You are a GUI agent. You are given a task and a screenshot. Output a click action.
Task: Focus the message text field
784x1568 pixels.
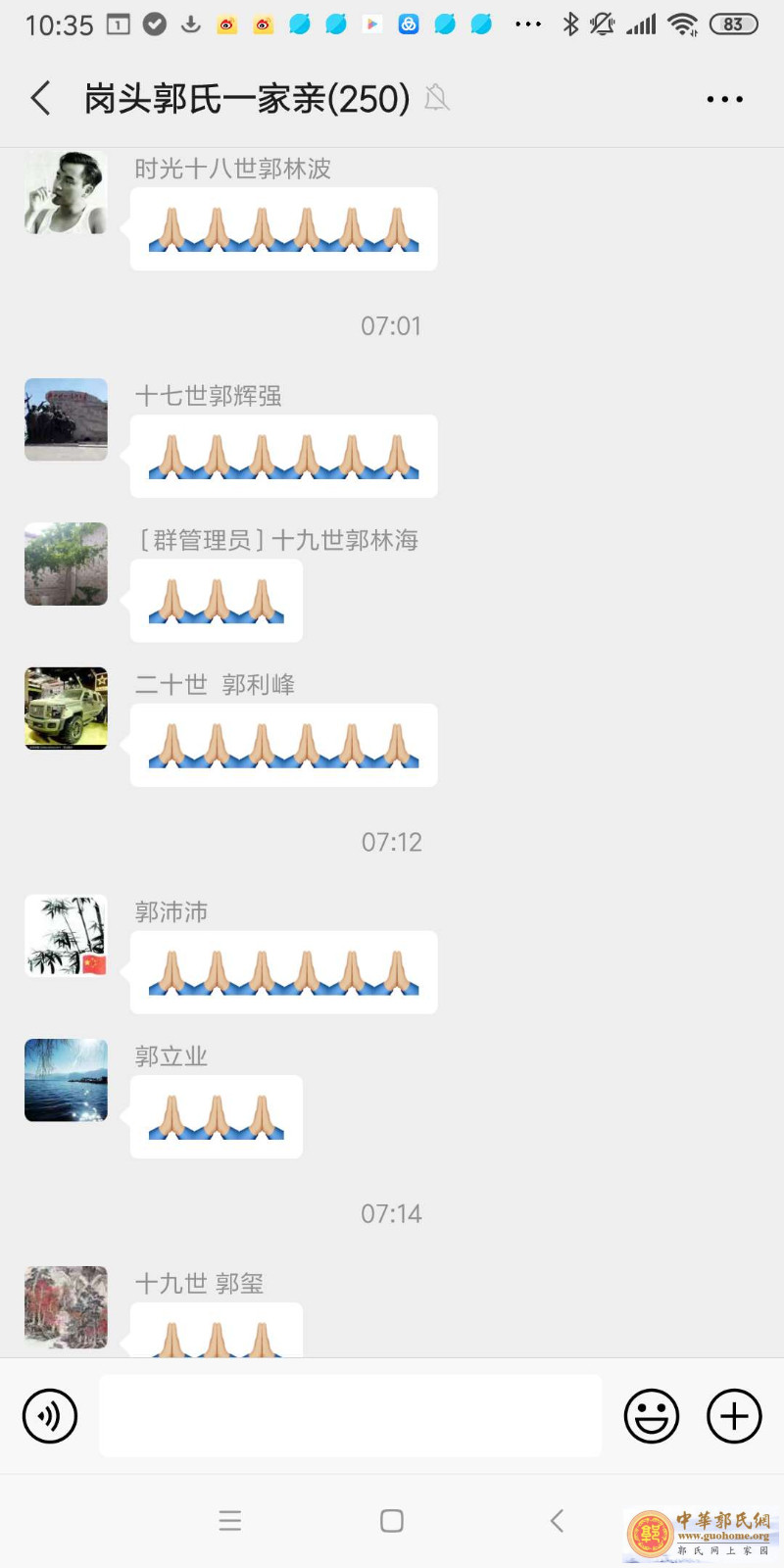[350, 1416]
